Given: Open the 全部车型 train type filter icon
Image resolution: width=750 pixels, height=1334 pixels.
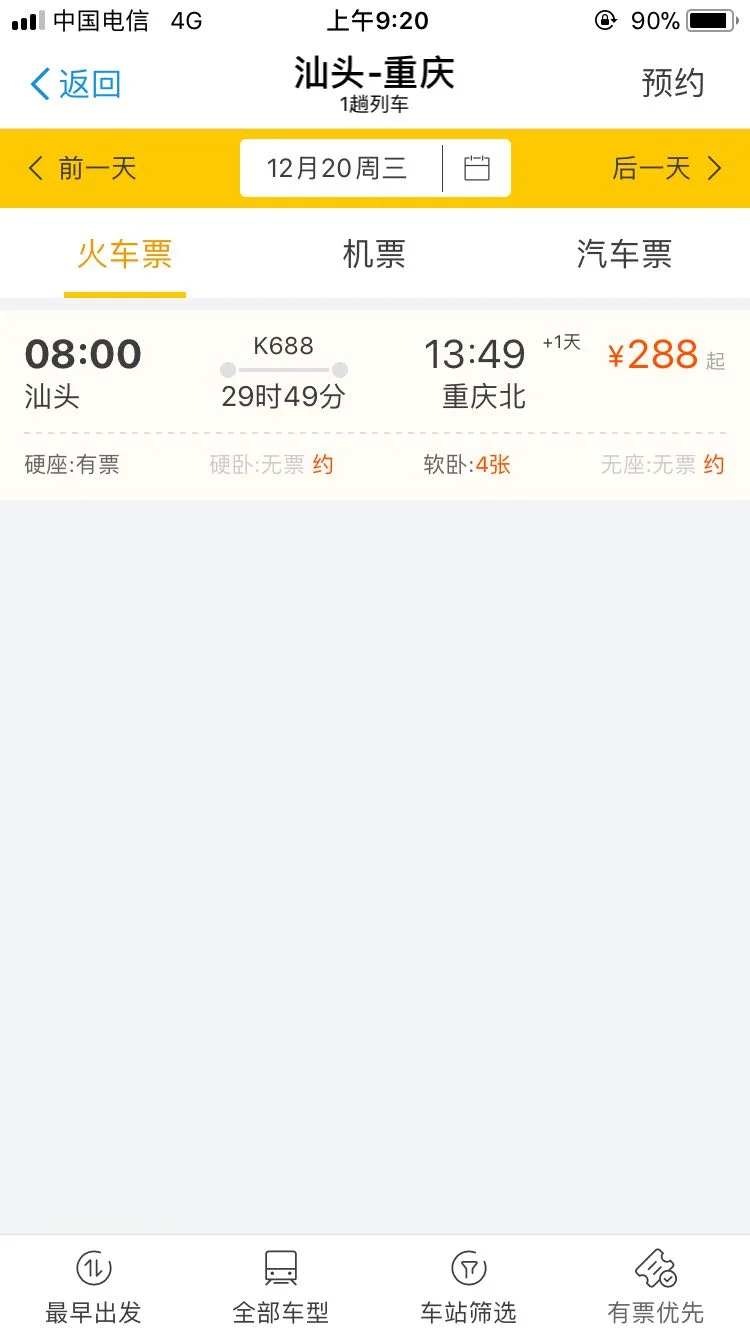Looking at the screenshot, I should tap(280, 1268).
